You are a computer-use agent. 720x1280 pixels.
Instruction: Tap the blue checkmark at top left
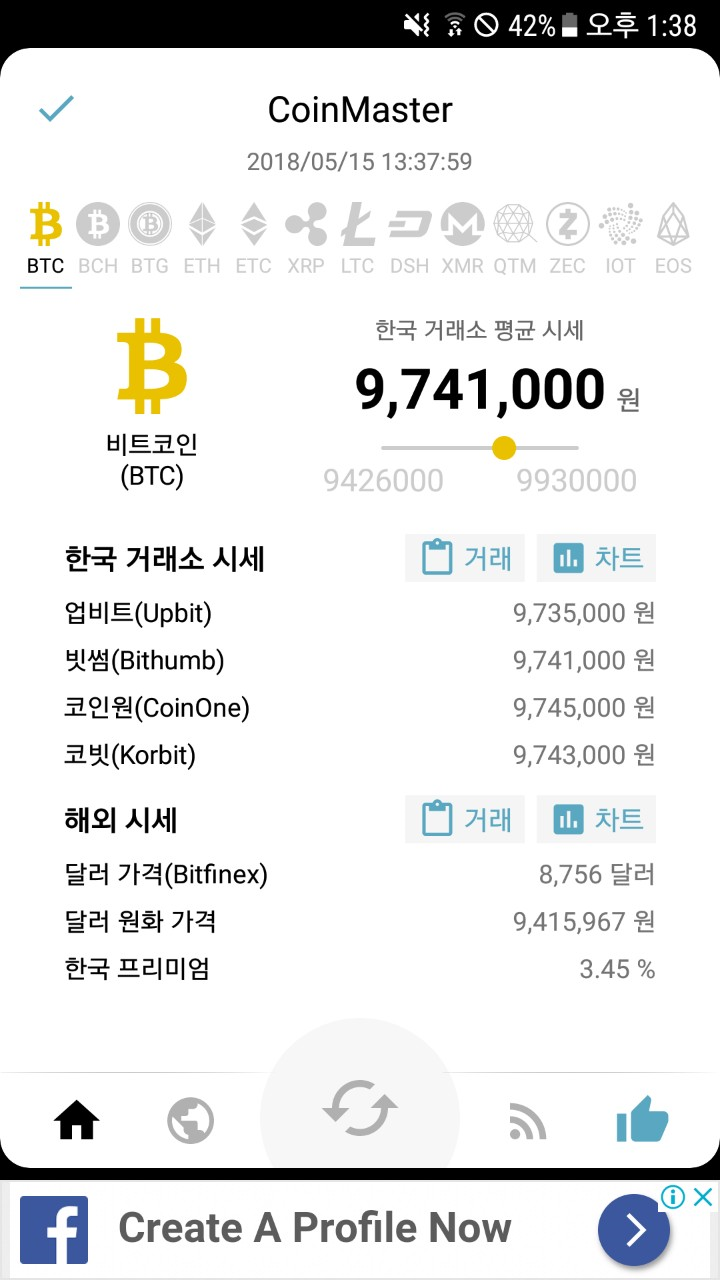coord(56,107)
